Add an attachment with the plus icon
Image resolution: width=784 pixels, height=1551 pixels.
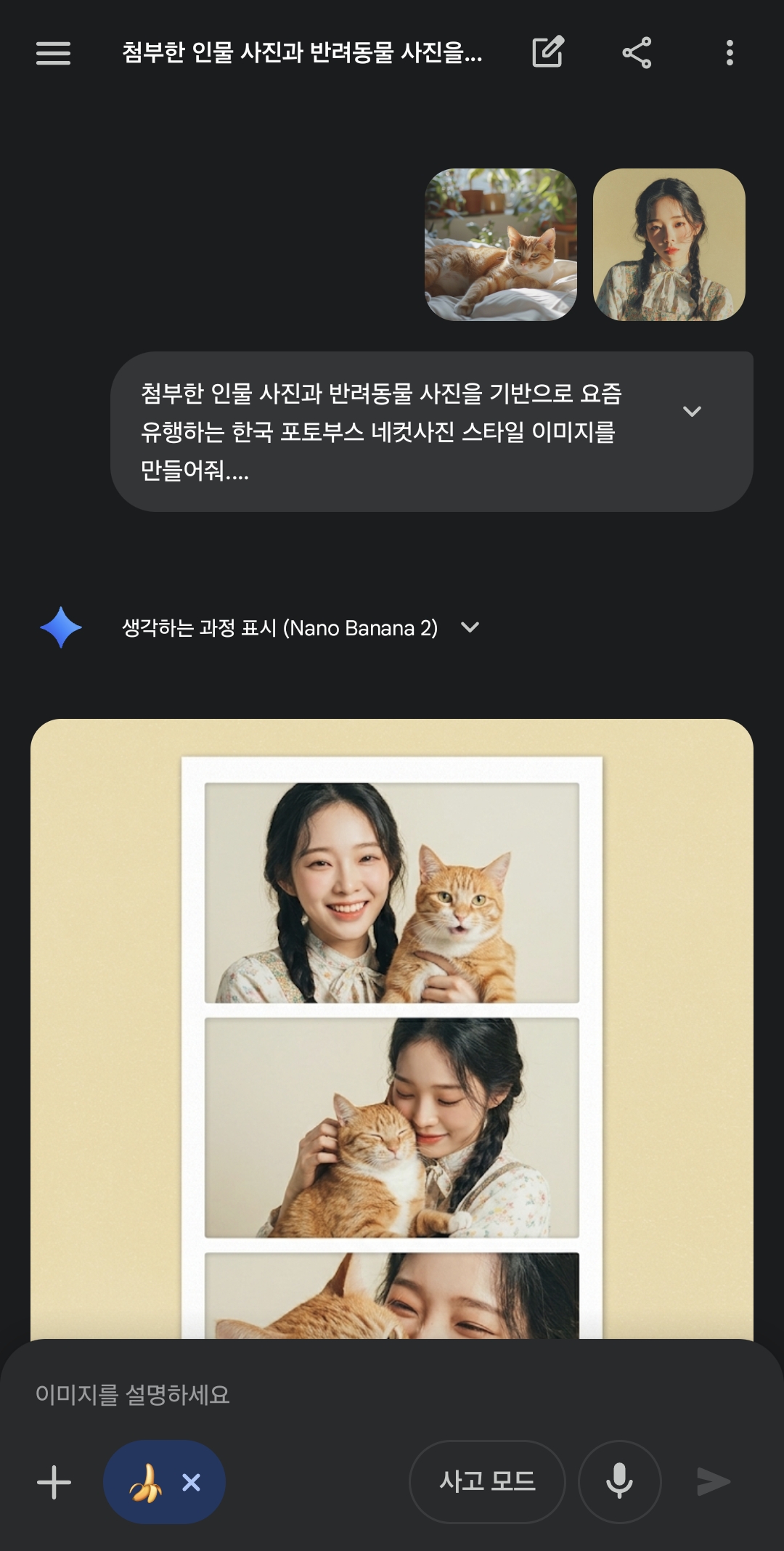point(52,1482)
